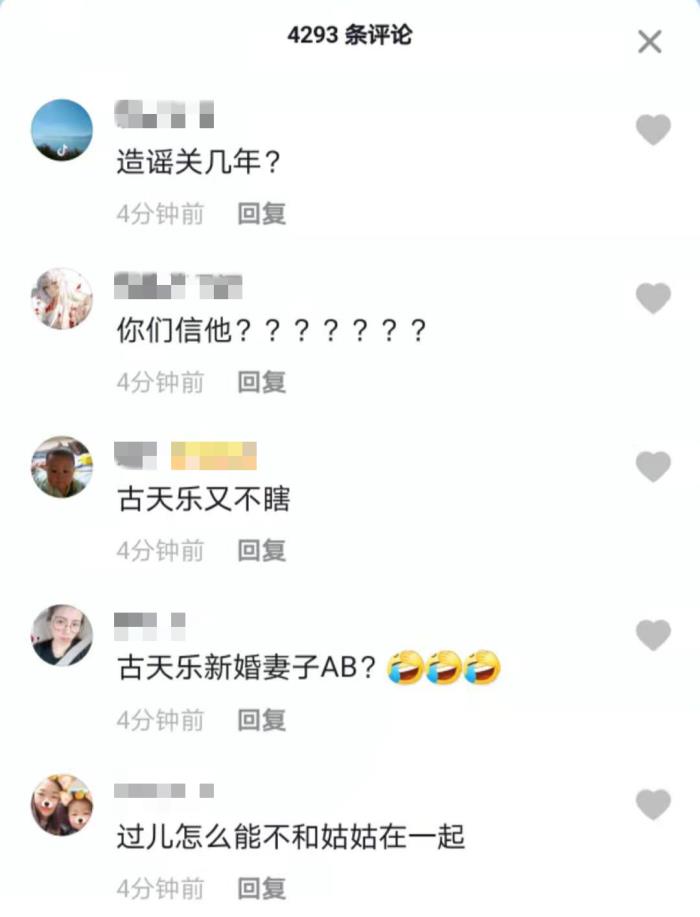Open avatar of the "古天乐又不瞎" commenter
Image resolution: width=700 pixels, height=917 pixels.
pos(62,466)
